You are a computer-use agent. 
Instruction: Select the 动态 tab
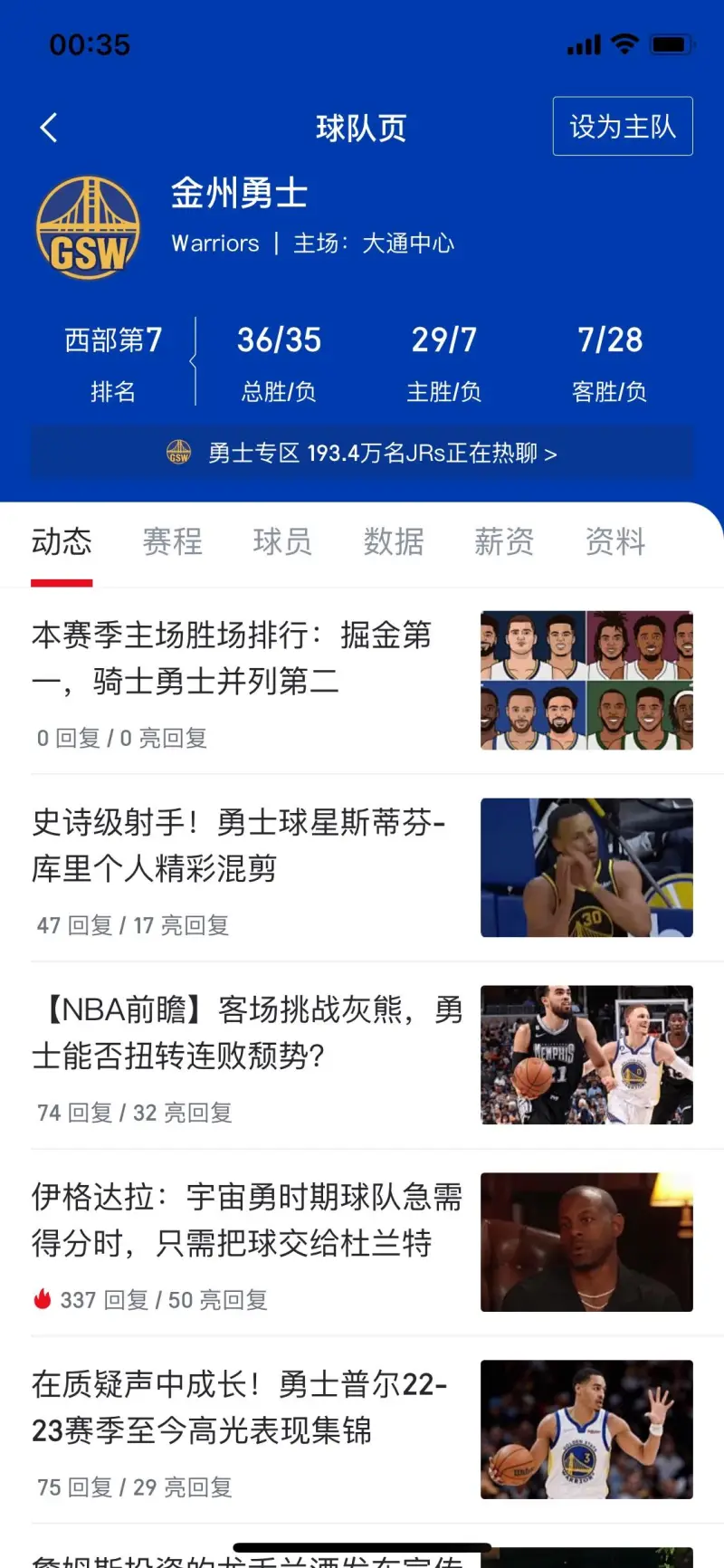(62, 542)
